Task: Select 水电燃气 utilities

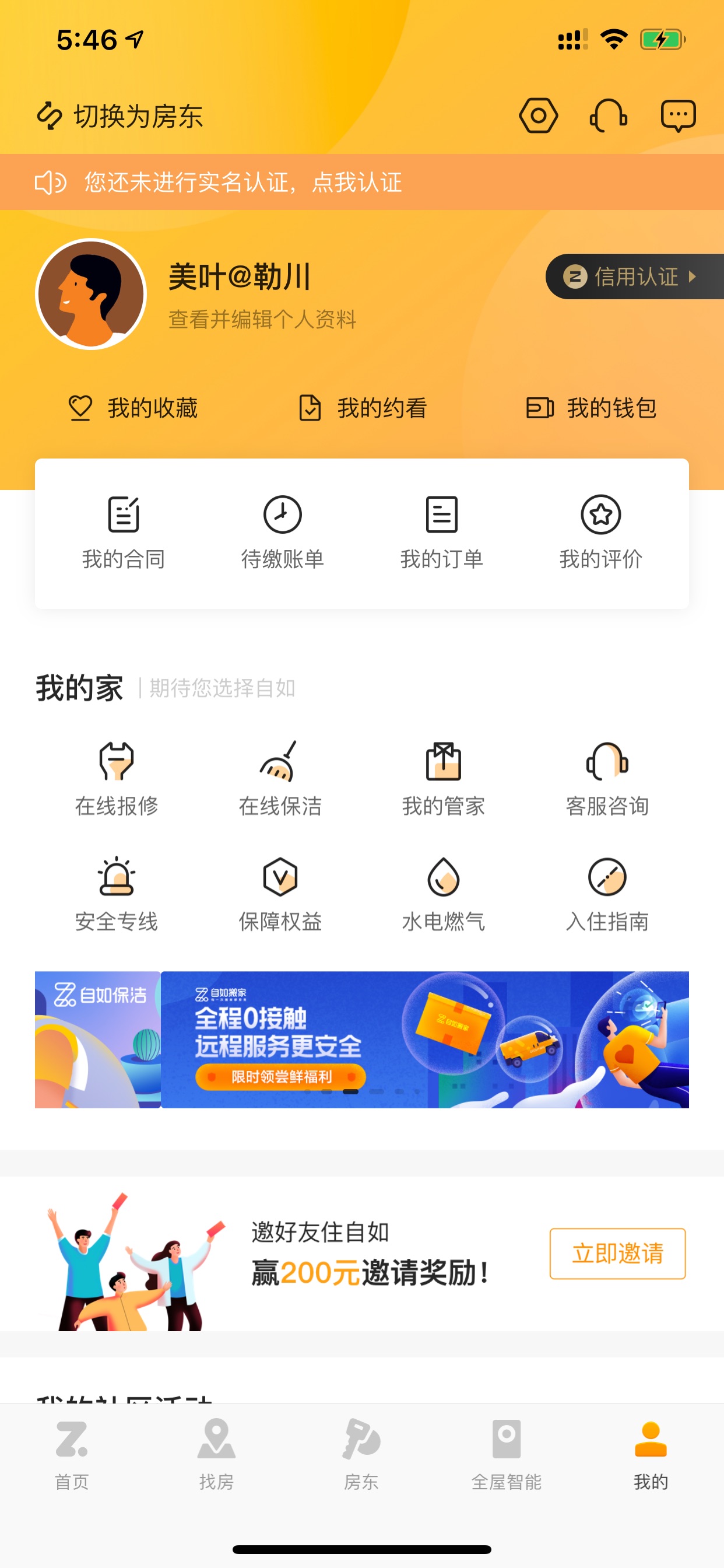Action: click(x=444, y=895)
